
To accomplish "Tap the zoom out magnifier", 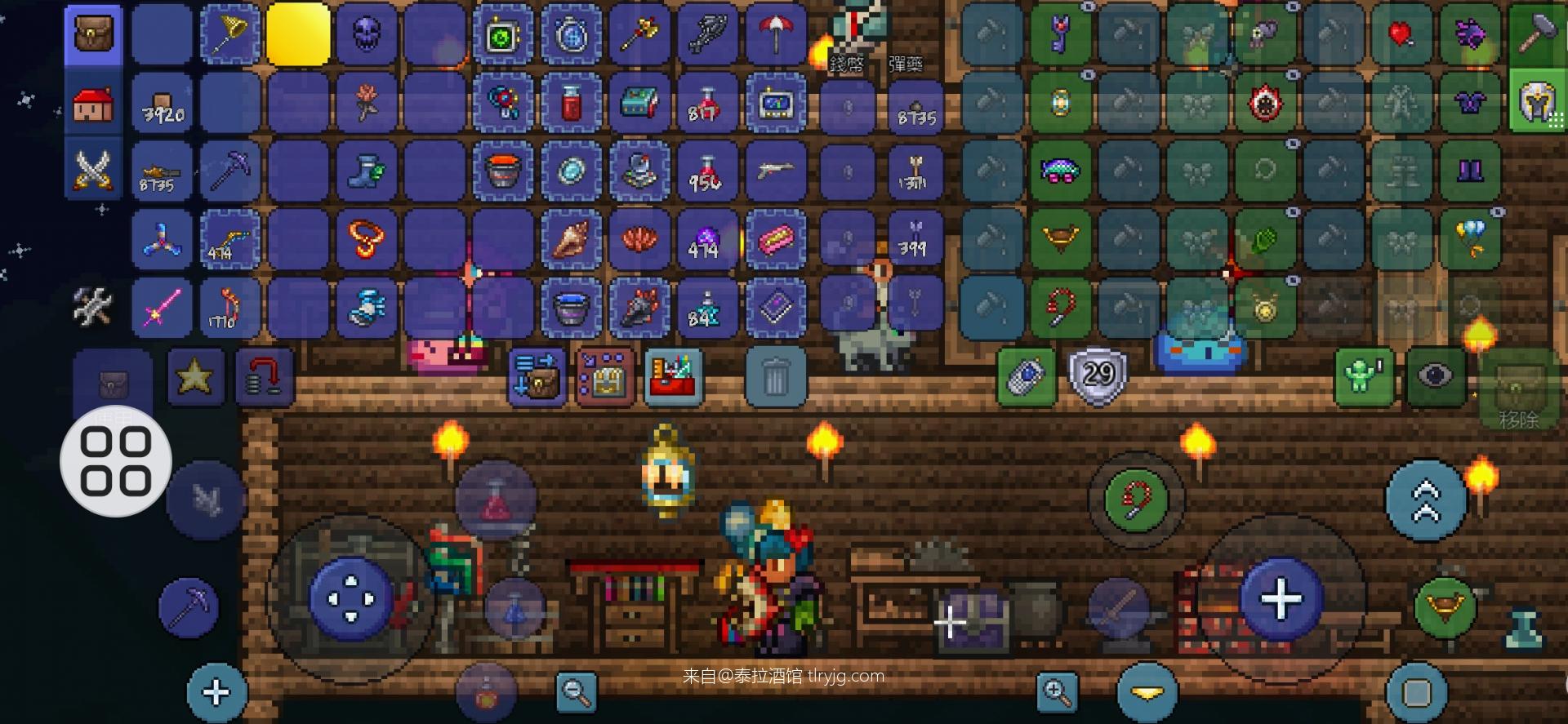I will [x=576, y=692].
